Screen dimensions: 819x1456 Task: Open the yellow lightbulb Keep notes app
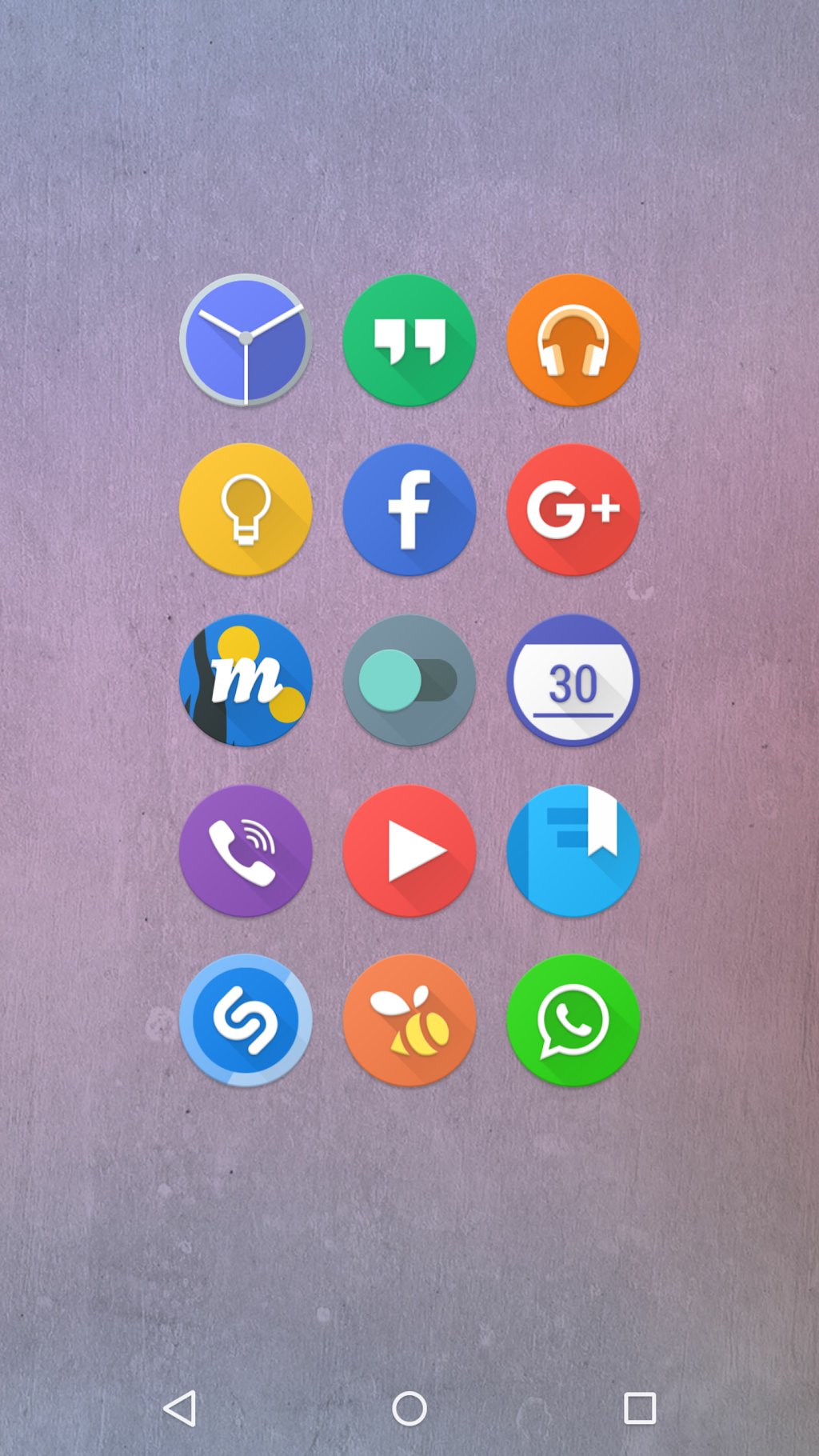click(246, 510)
